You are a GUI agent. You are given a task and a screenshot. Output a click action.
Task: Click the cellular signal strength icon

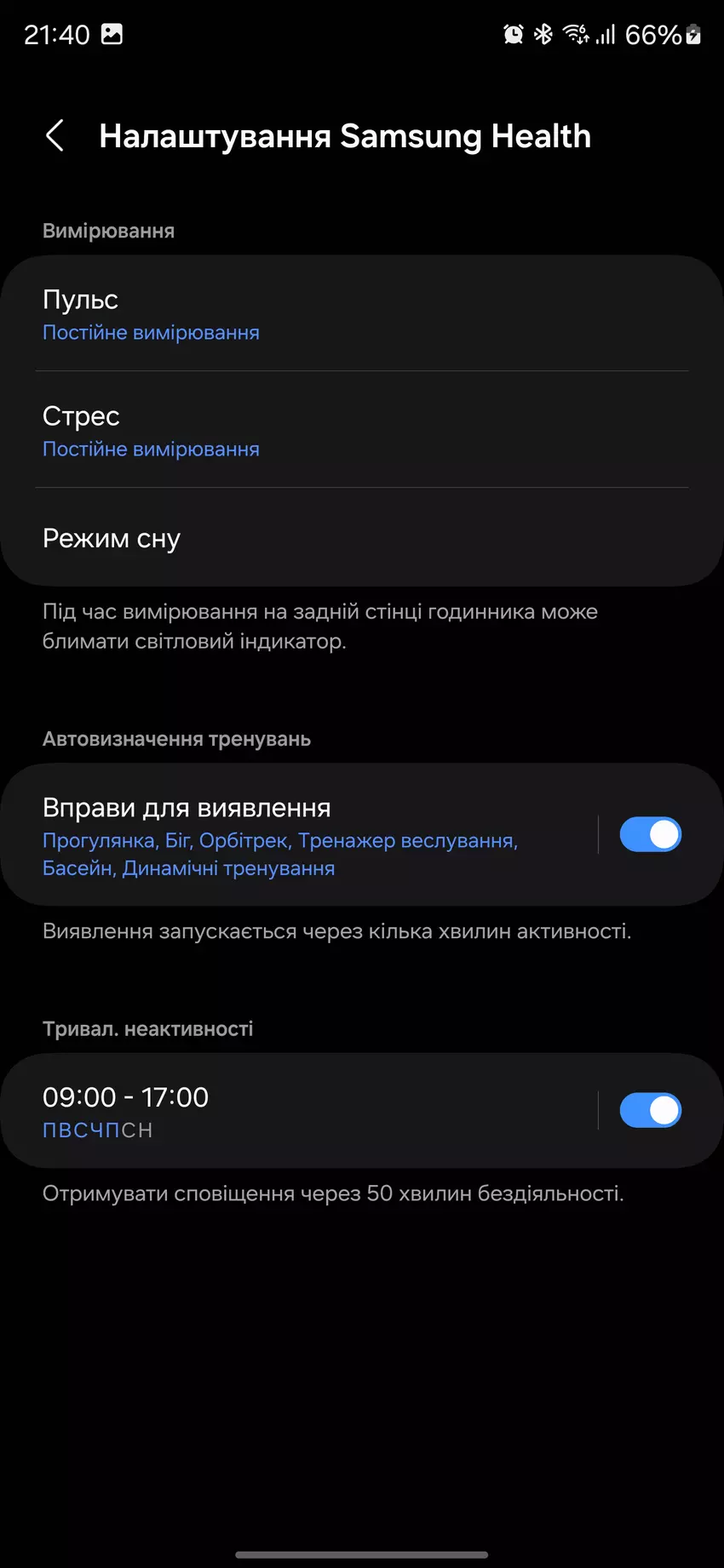pyautogui.click(x=607, y=34)
